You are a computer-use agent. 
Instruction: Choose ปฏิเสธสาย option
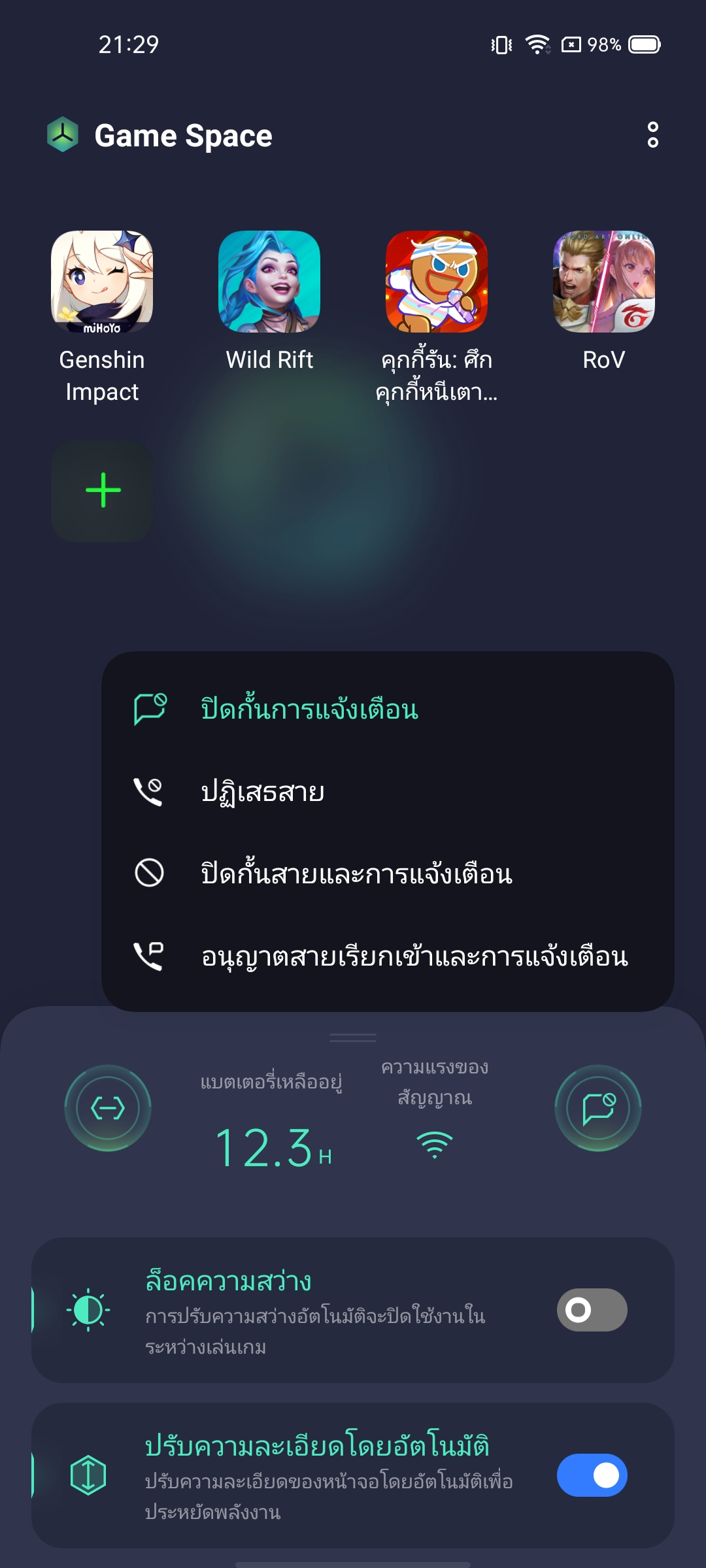click(263, 792)
